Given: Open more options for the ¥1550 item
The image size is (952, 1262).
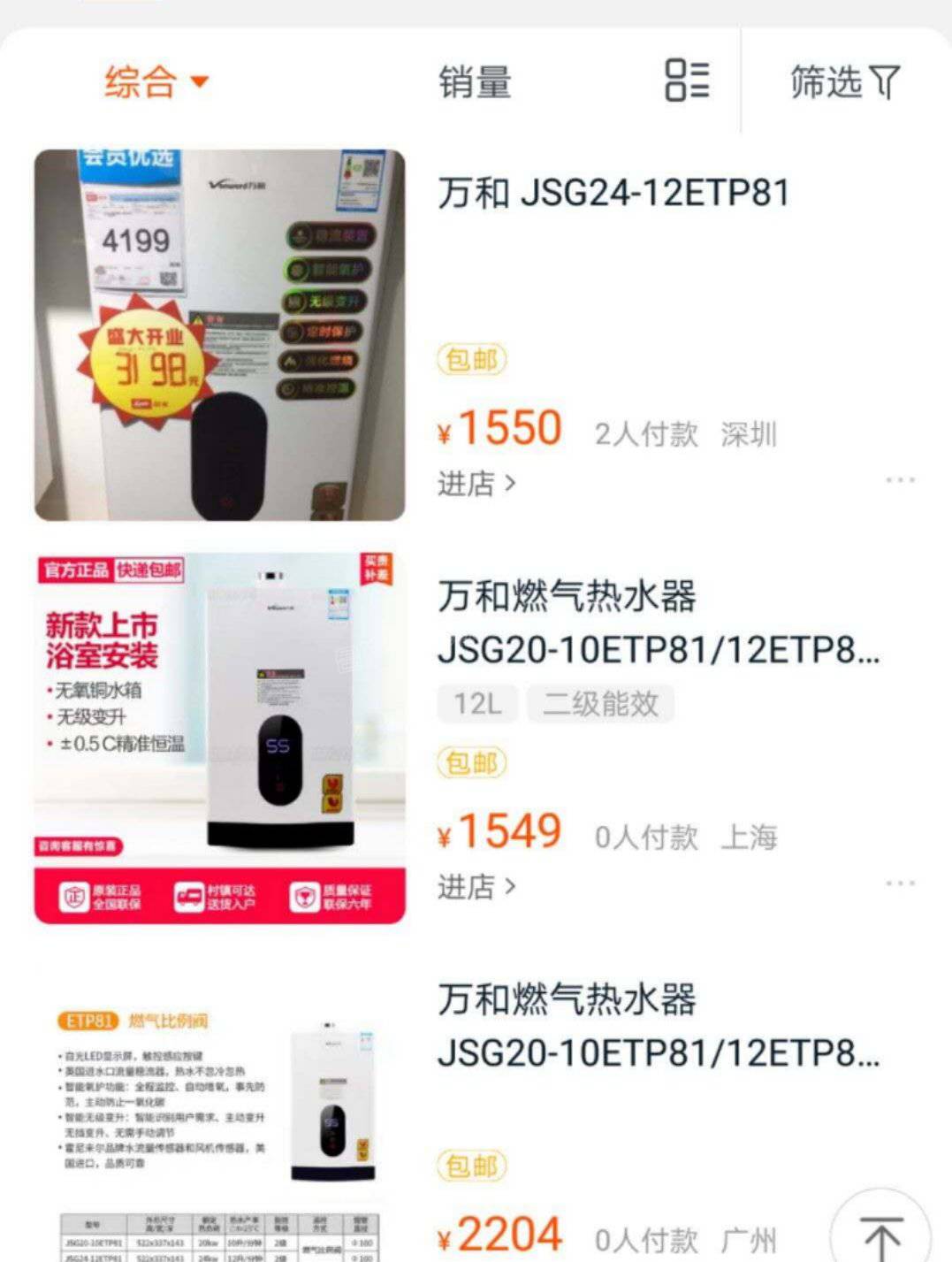Looking at the screenshot, I should point(900,480).
